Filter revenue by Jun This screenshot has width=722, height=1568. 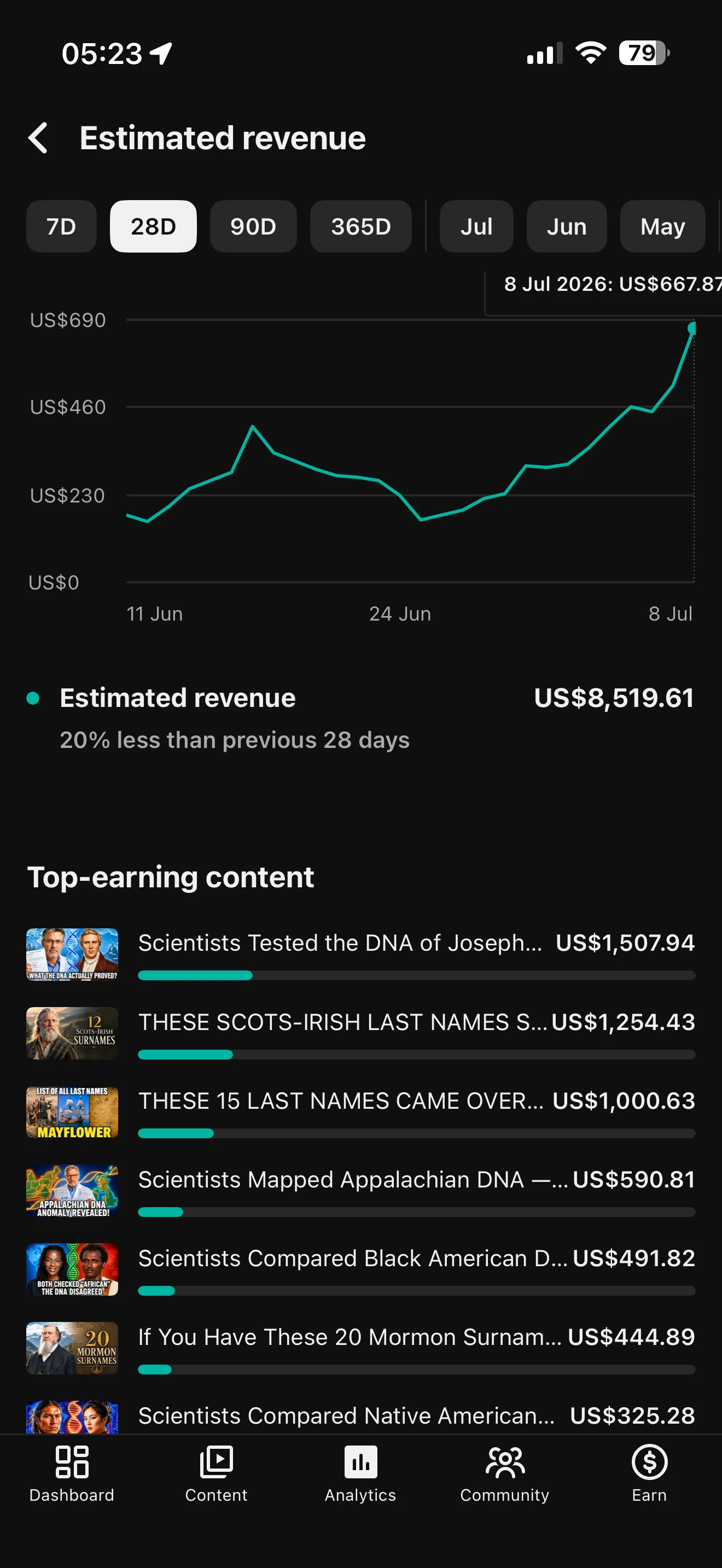point(567,226)
